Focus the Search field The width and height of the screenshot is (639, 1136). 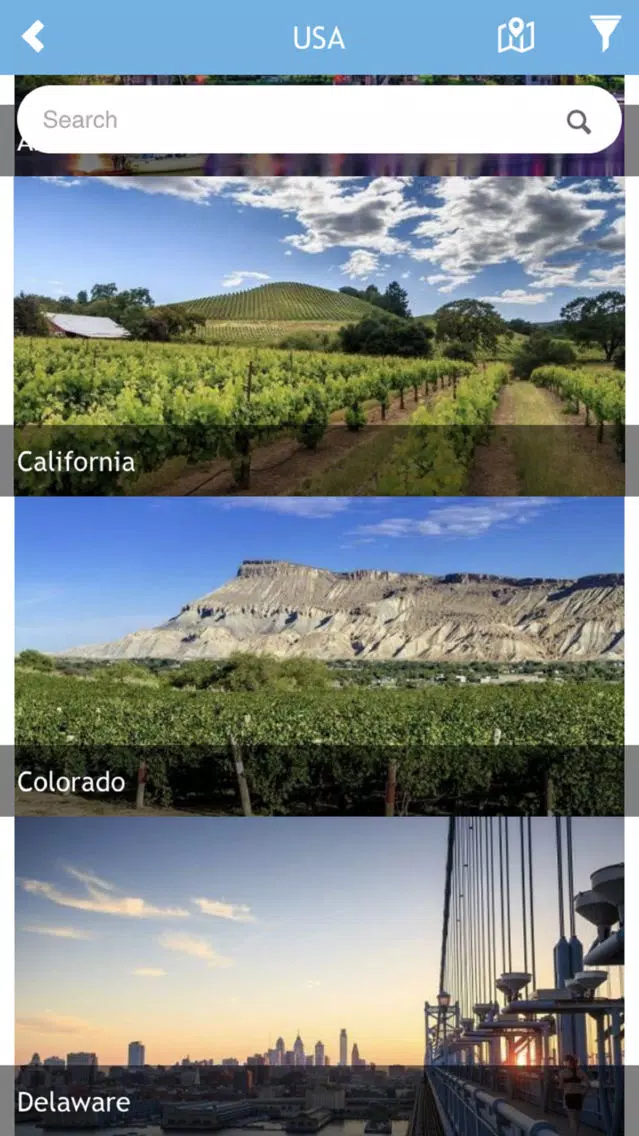tap(319, 120)
